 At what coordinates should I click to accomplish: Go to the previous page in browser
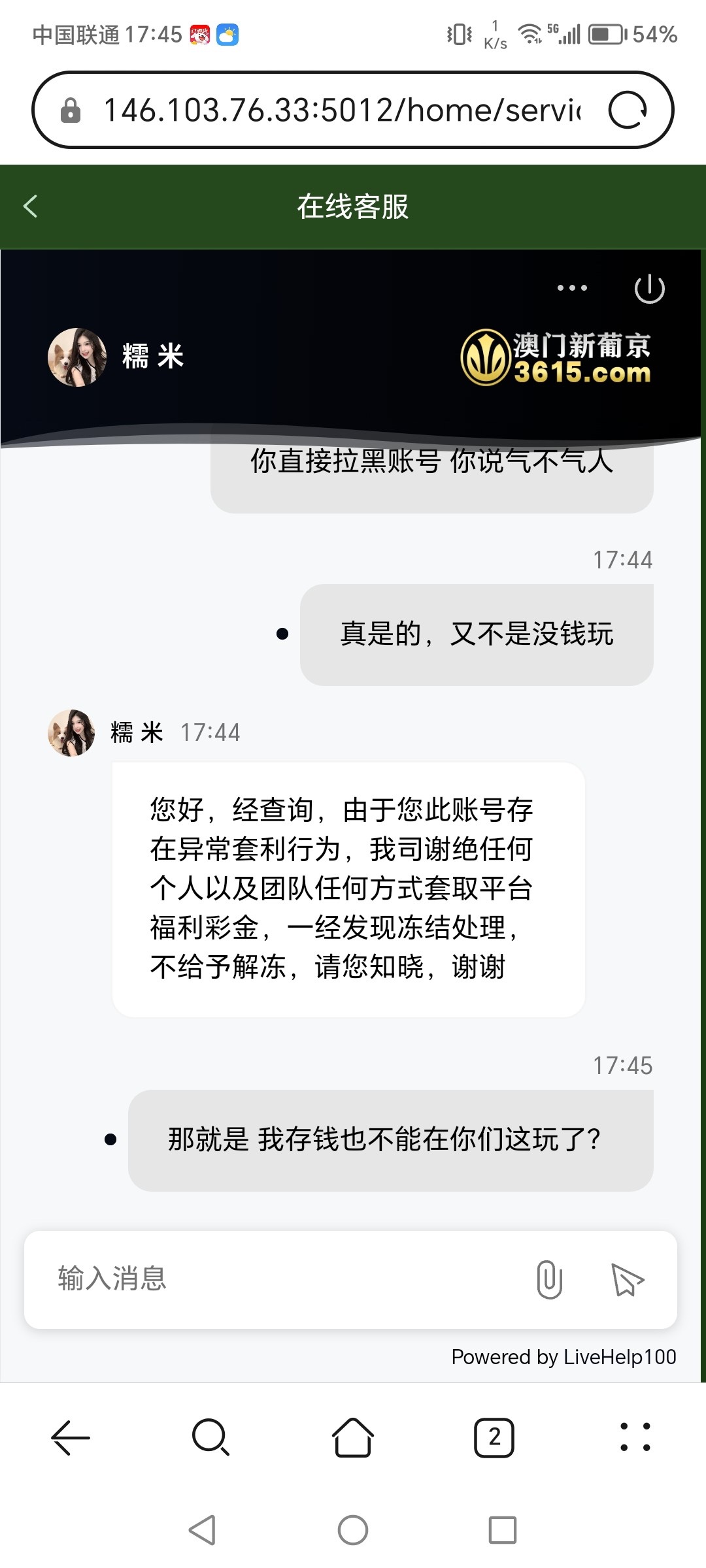pos(71,1438)
